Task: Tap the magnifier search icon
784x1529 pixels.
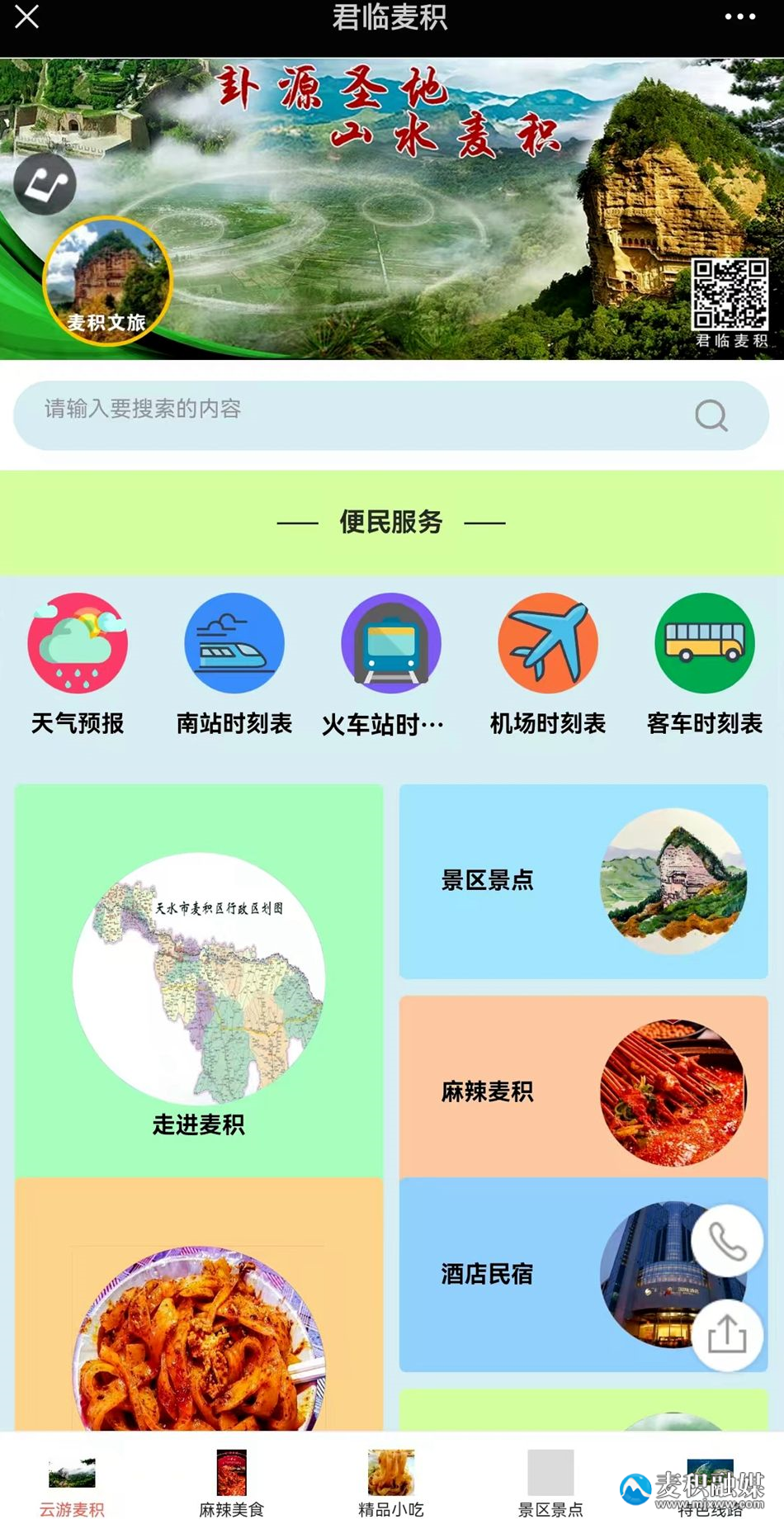Action: point(711,415)
